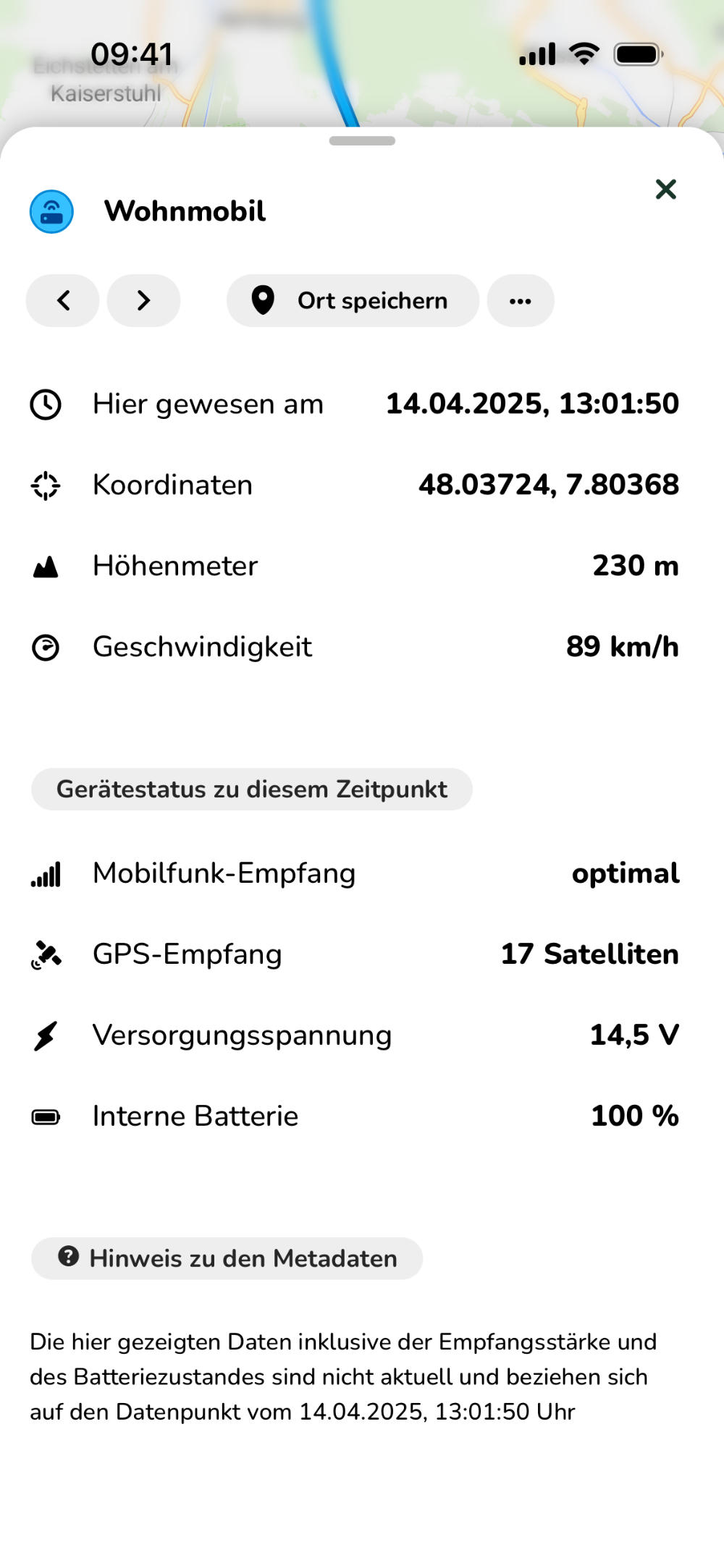Tap Ort speichern to save location

point(353,300)
